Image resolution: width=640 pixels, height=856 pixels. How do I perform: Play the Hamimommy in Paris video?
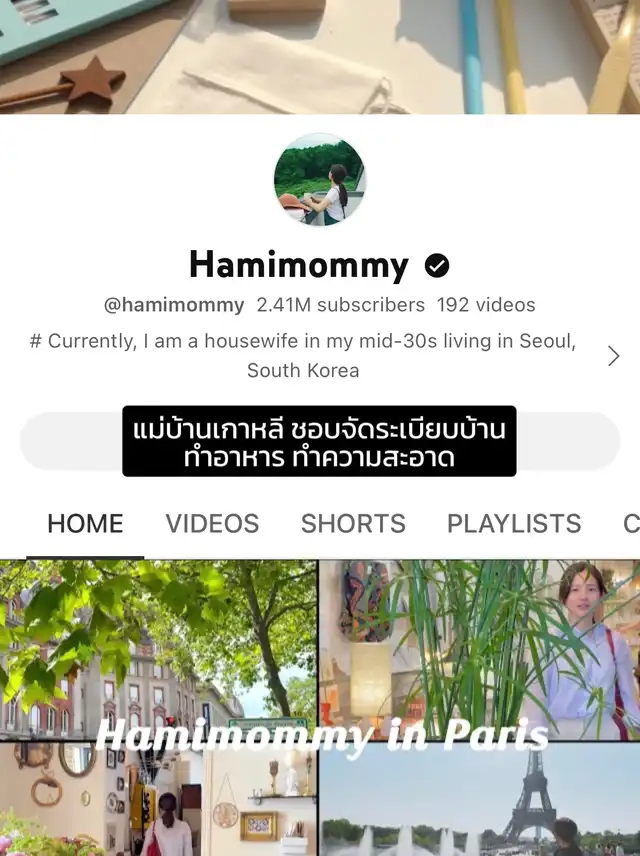(x=320, y=708)
